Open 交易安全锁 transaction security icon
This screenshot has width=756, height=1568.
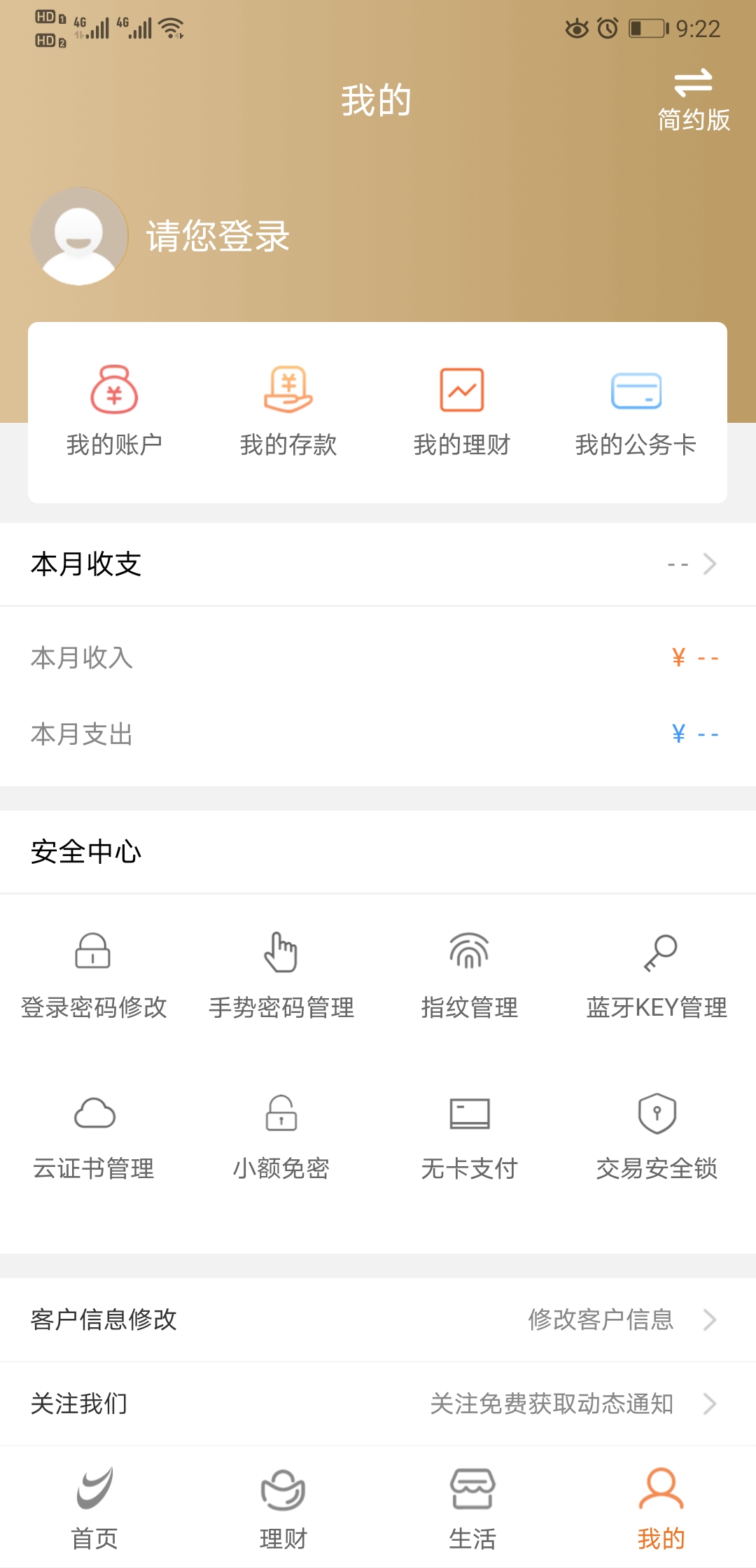(x=657, y=1113)
